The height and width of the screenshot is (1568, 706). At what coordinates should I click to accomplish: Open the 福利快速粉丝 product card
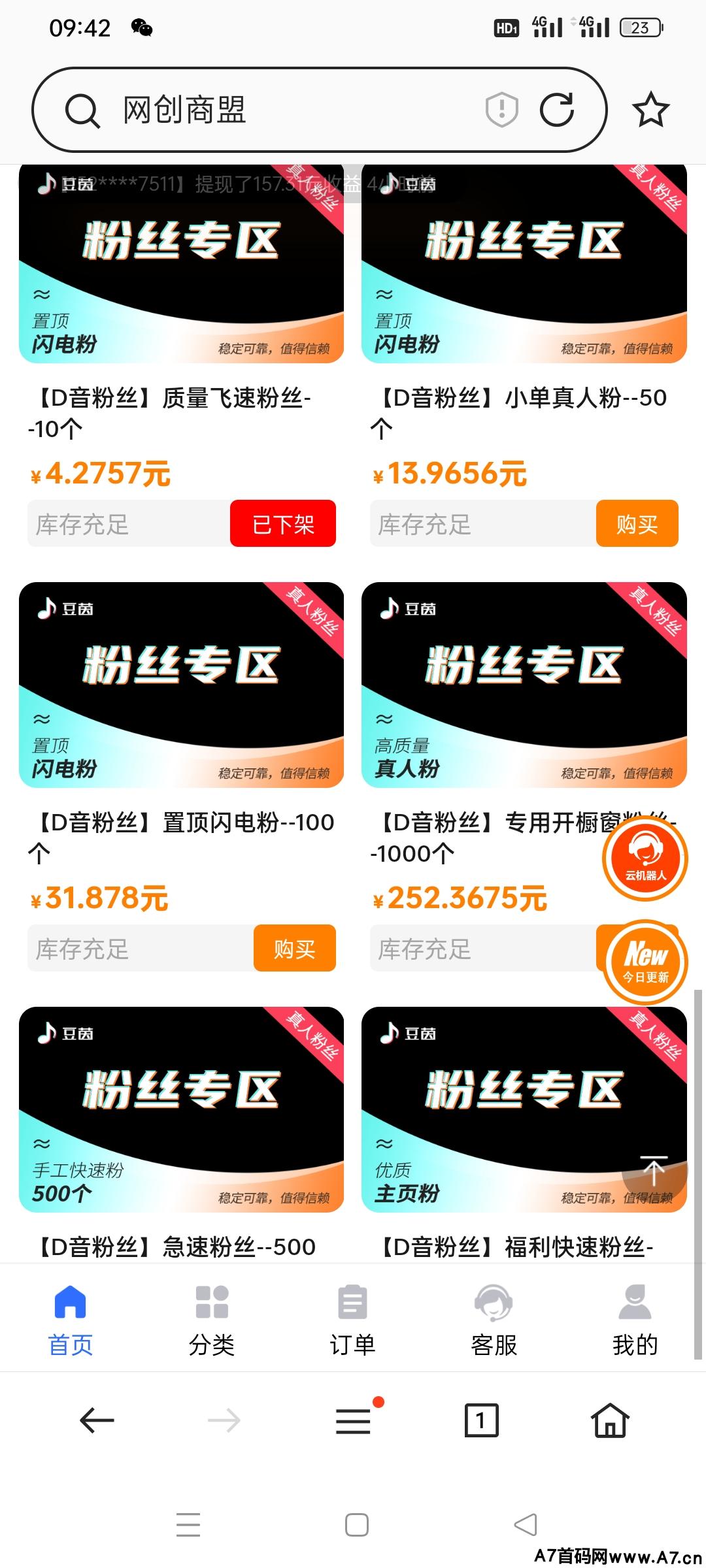[x=497, y=1109]
